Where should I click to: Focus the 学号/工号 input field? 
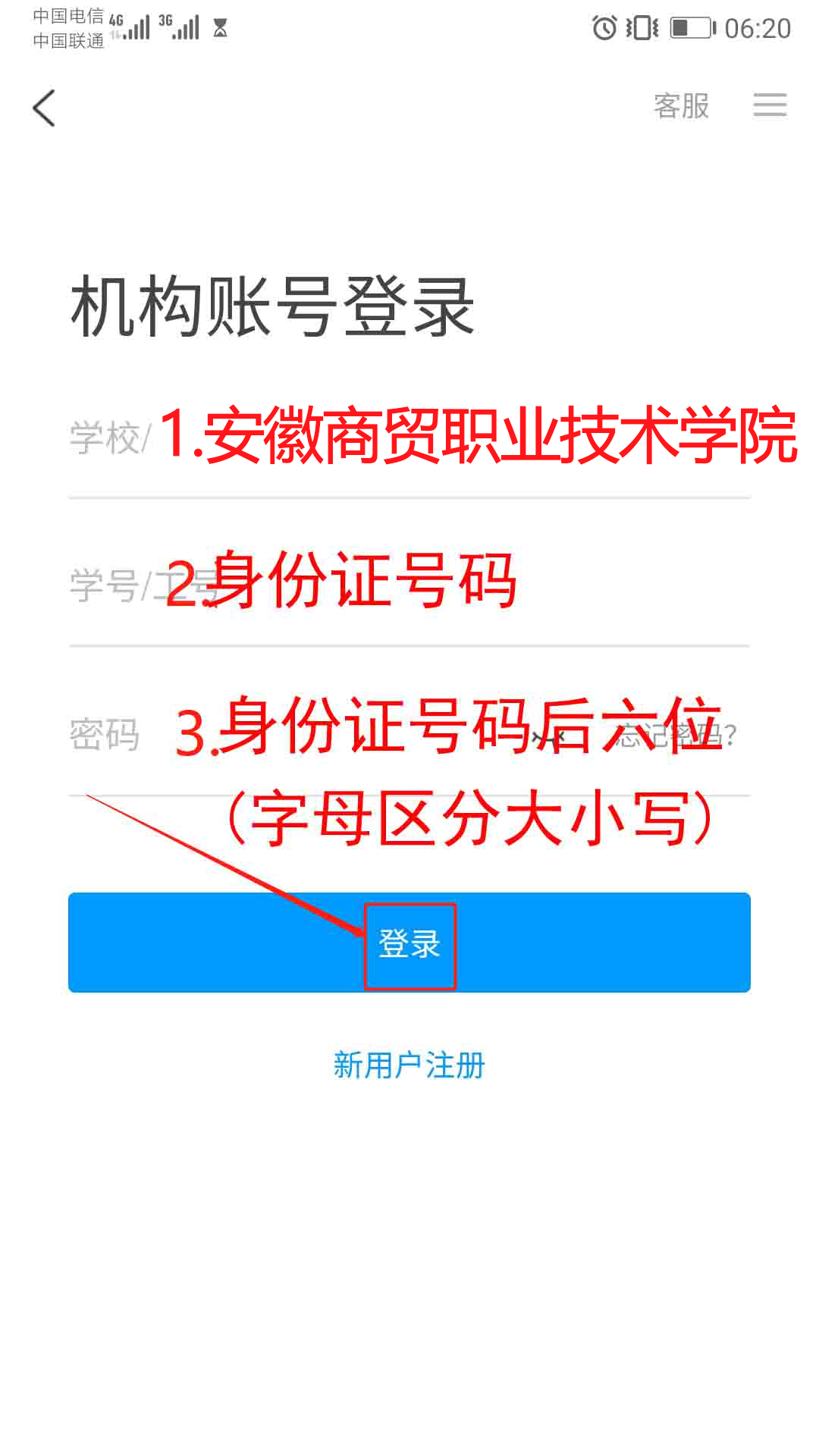409,585
